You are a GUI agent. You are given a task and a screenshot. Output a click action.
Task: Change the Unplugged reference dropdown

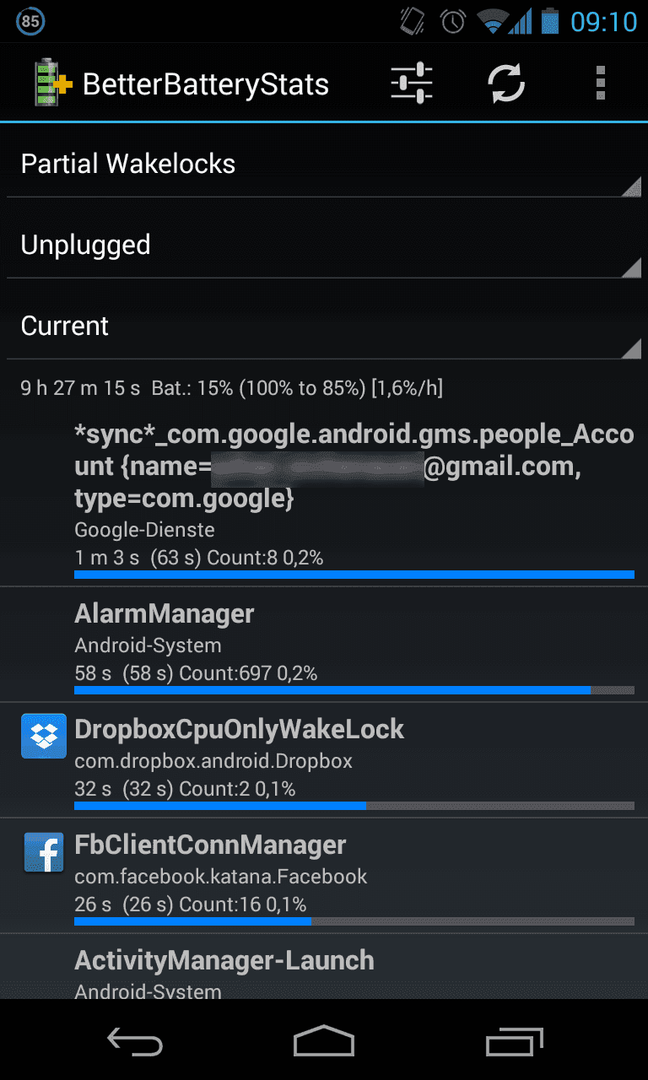click(324, 246)
